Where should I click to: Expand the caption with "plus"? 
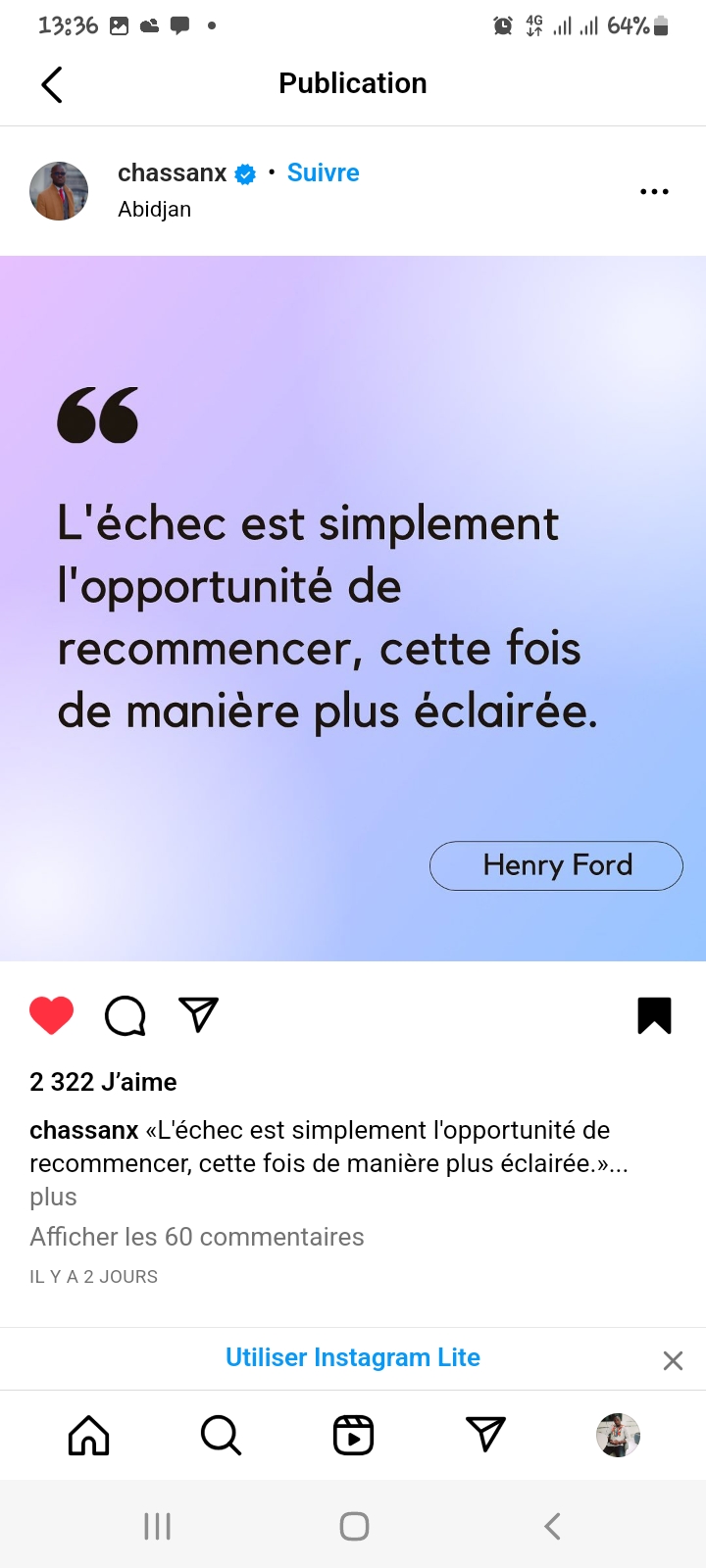pyautogui.click(x=53, y=1197)
